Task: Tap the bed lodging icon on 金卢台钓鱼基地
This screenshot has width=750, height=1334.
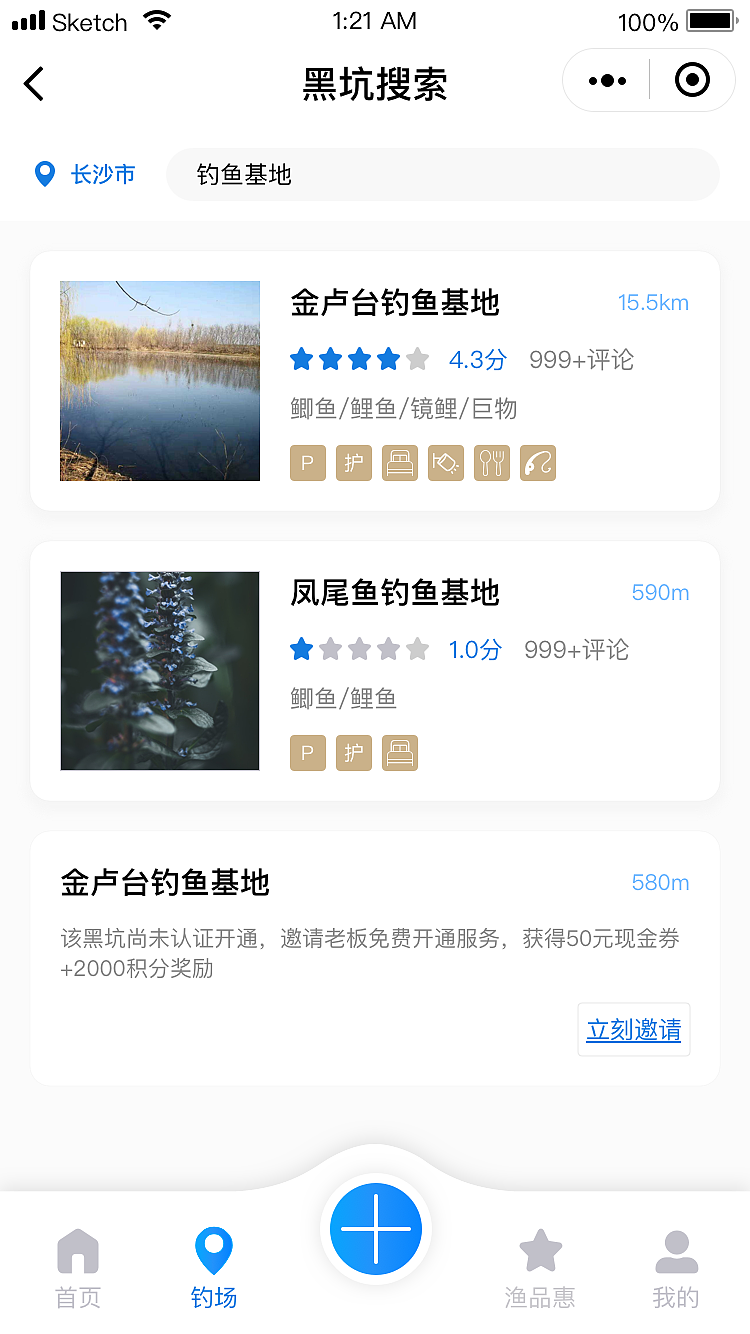Action: click(x=400, y=463)
